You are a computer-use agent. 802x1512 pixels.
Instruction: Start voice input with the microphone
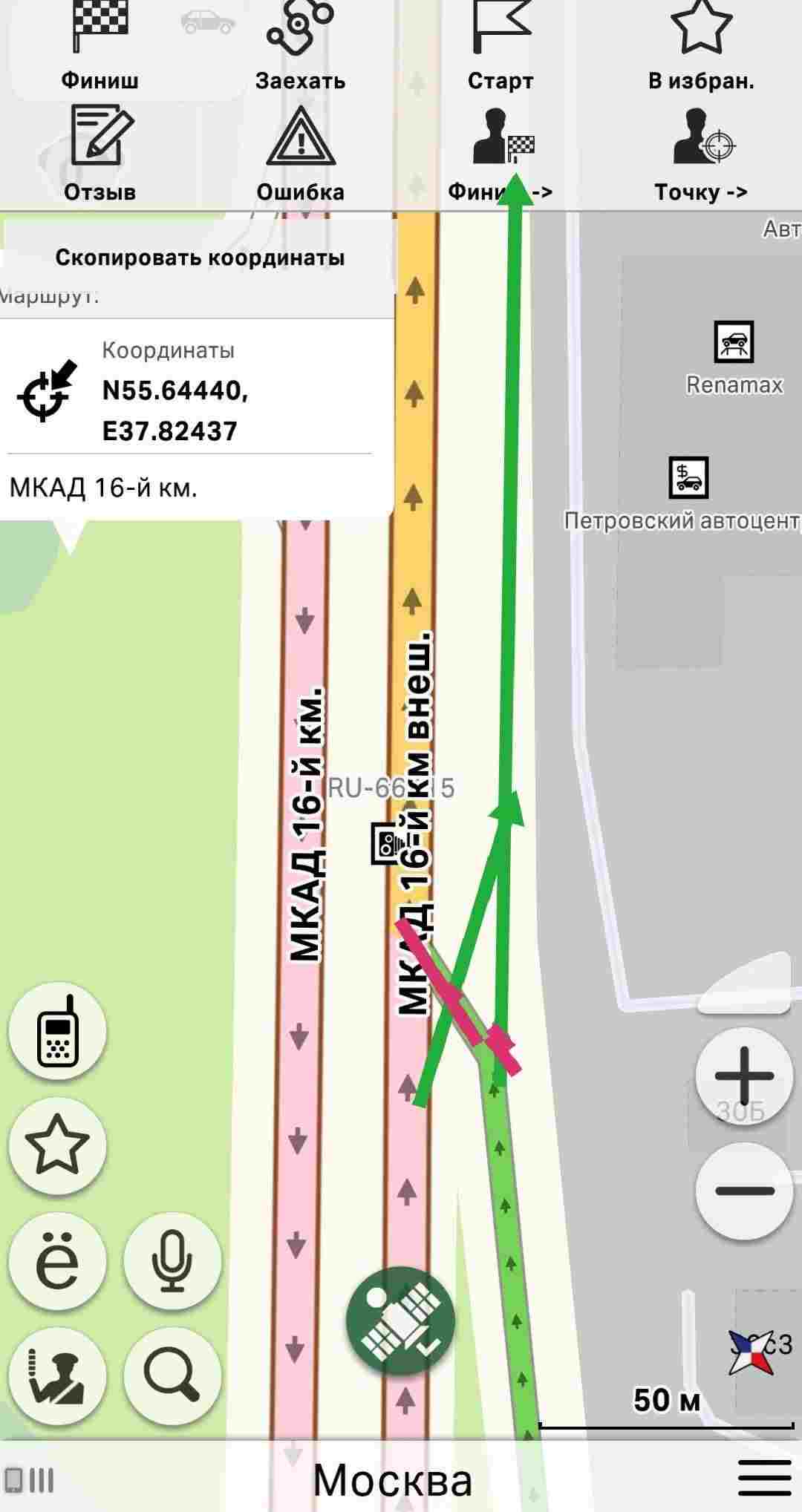coord(172,1260)
